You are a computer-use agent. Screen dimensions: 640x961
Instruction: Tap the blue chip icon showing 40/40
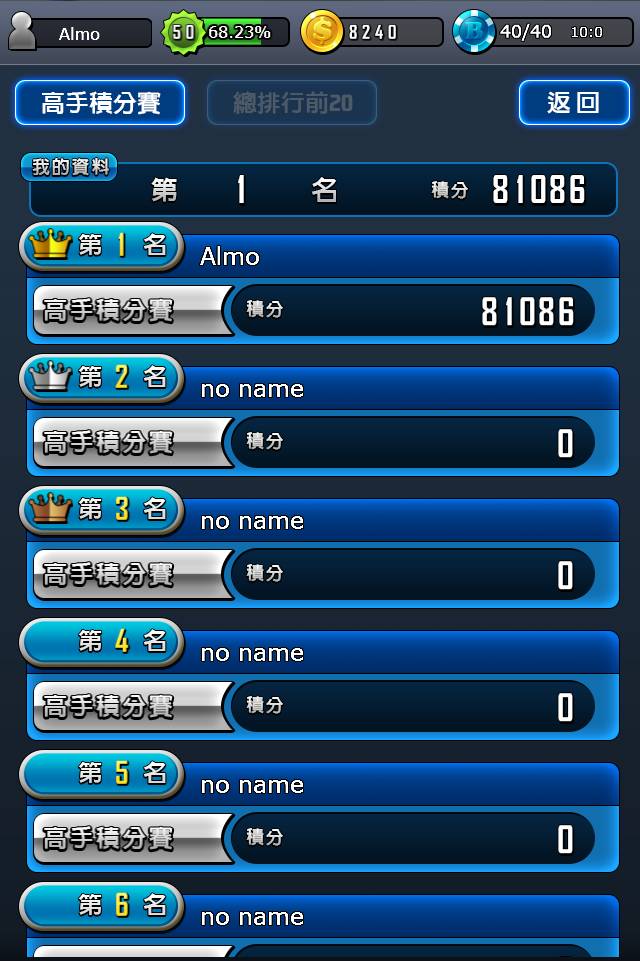click(474, 32)
